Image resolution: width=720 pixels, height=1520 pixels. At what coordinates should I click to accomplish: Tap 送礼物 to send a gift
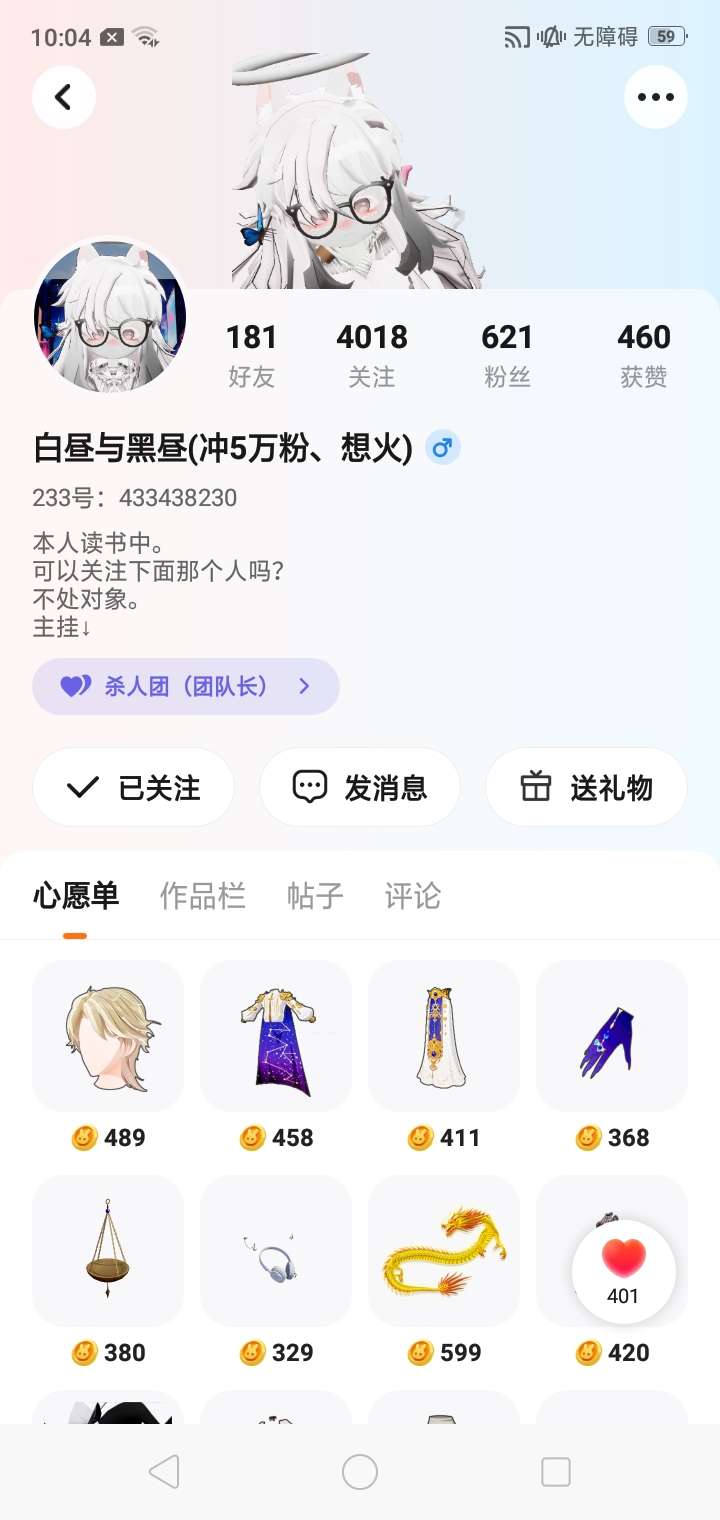(586, 787)
